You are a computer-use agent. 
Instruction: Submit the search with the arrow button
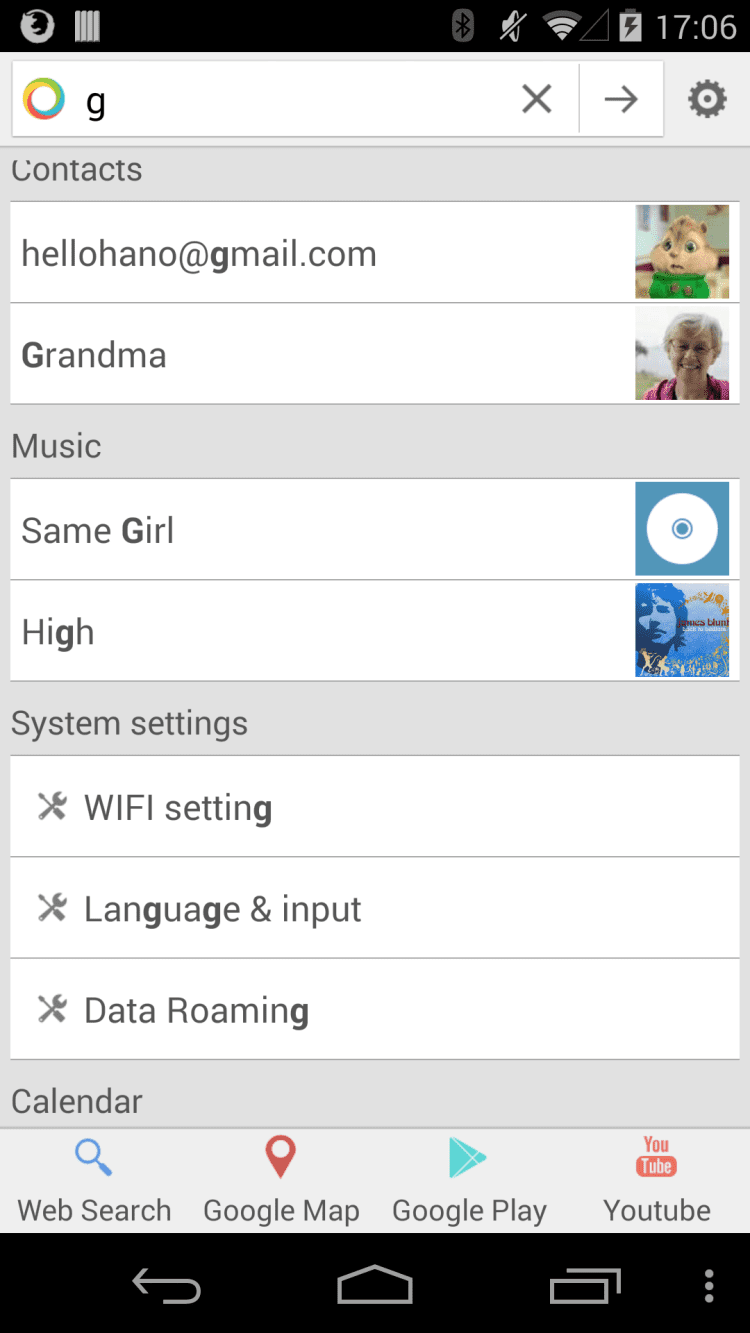(621, 99)
